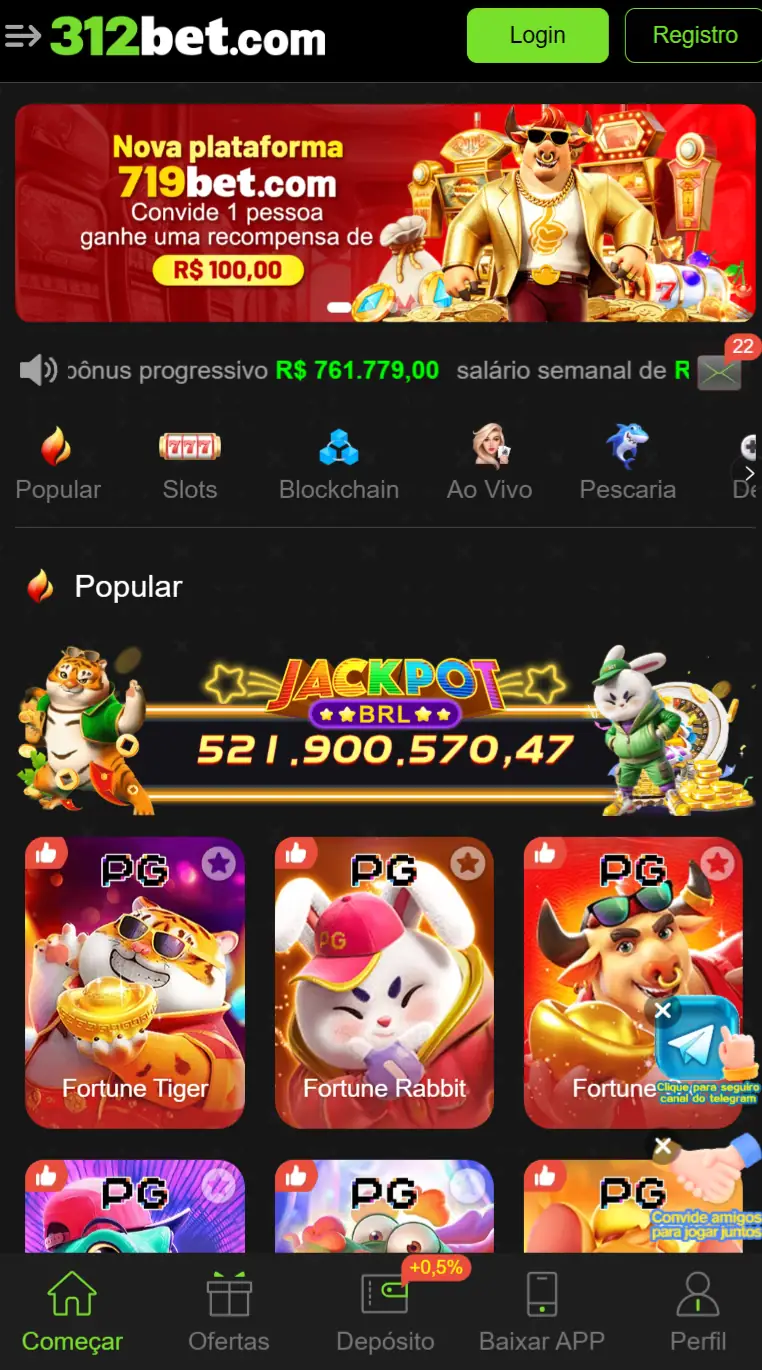Image resolution: width=762 pixels, height=1370 pixels.
Task: Open the 719bet invite promotion banner
Action: pyautogui.click(x=385, y=212)
